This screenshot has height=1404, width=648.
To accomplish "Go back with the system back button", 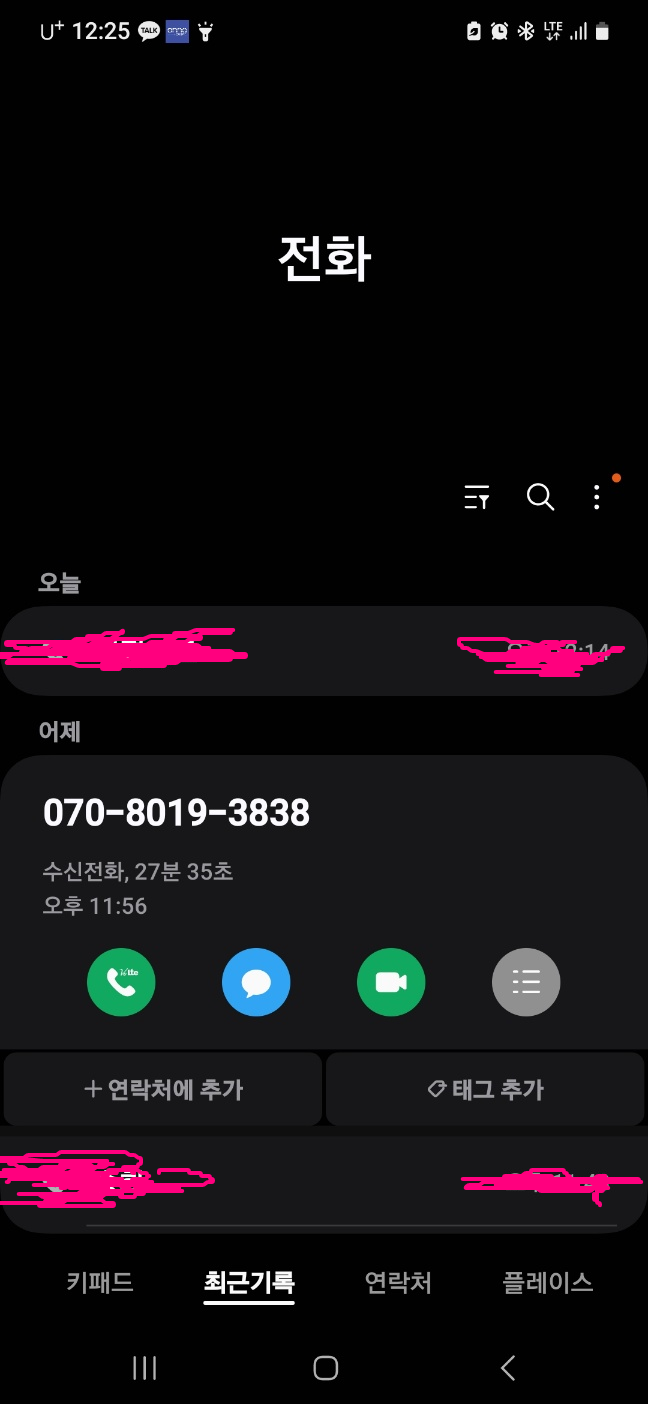I will (x=508, y=1368).
